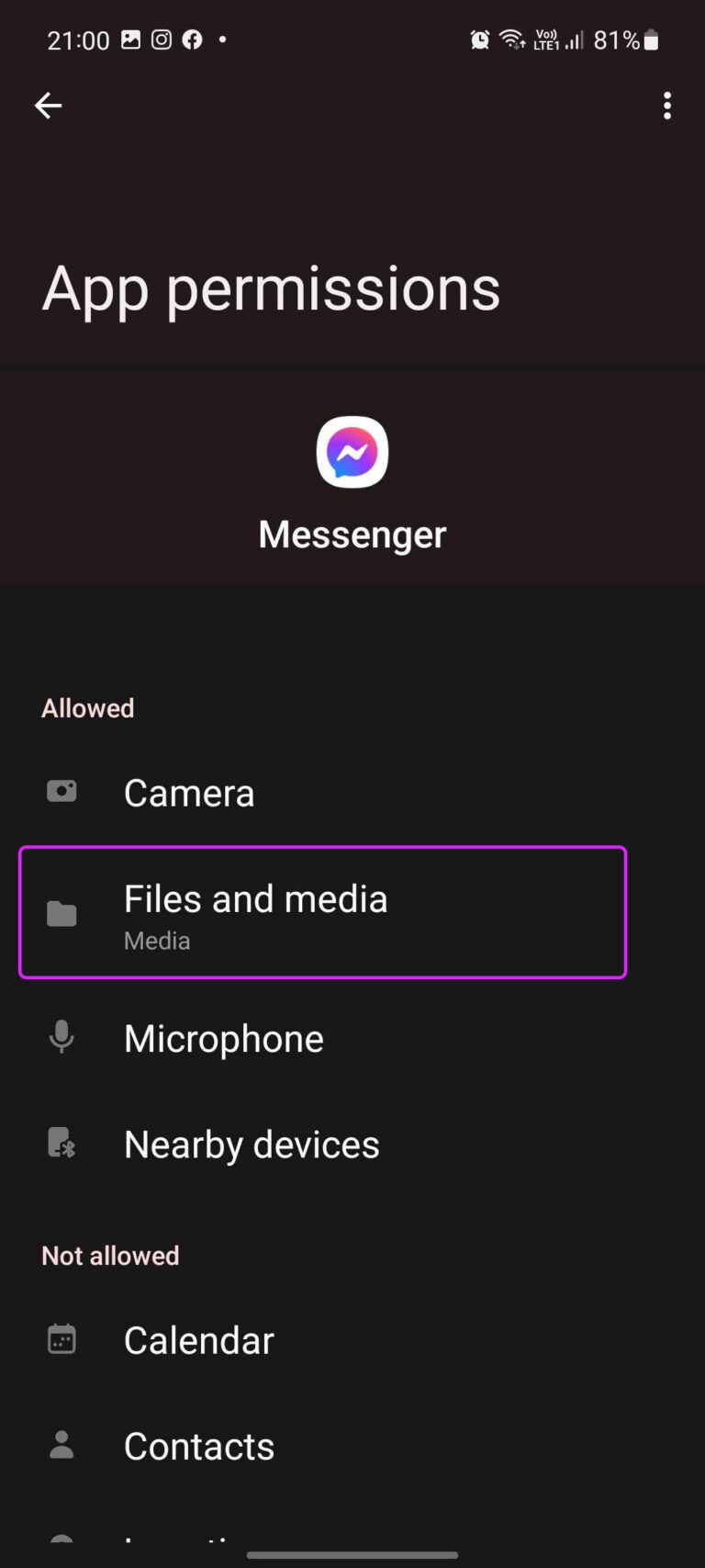Screen dimensions: 705x1568
Task: Tap the clock in the status bar
Action: [76, 39]
